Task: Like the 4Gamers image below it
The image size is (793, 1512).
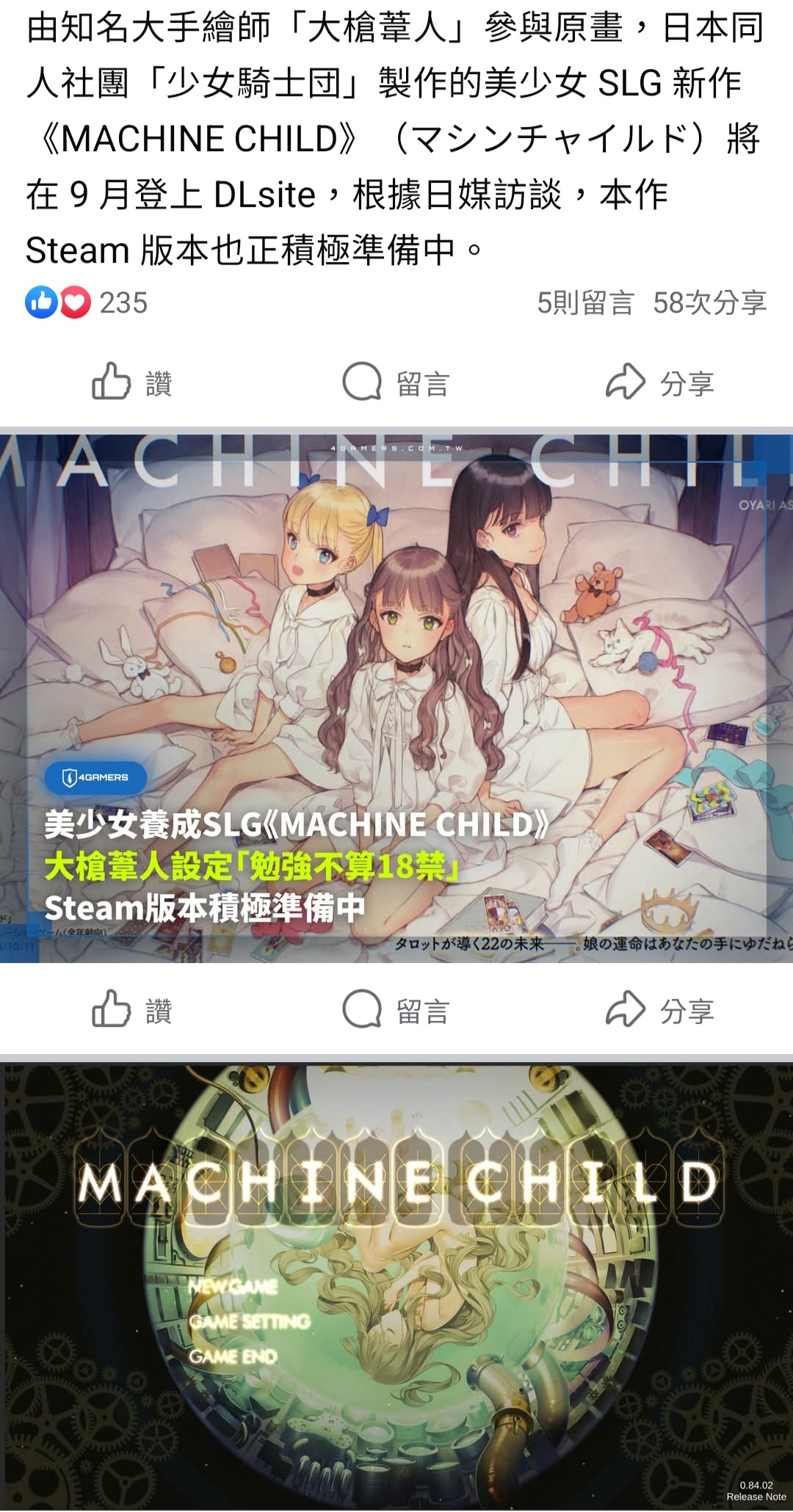Action: point(132,1010)
